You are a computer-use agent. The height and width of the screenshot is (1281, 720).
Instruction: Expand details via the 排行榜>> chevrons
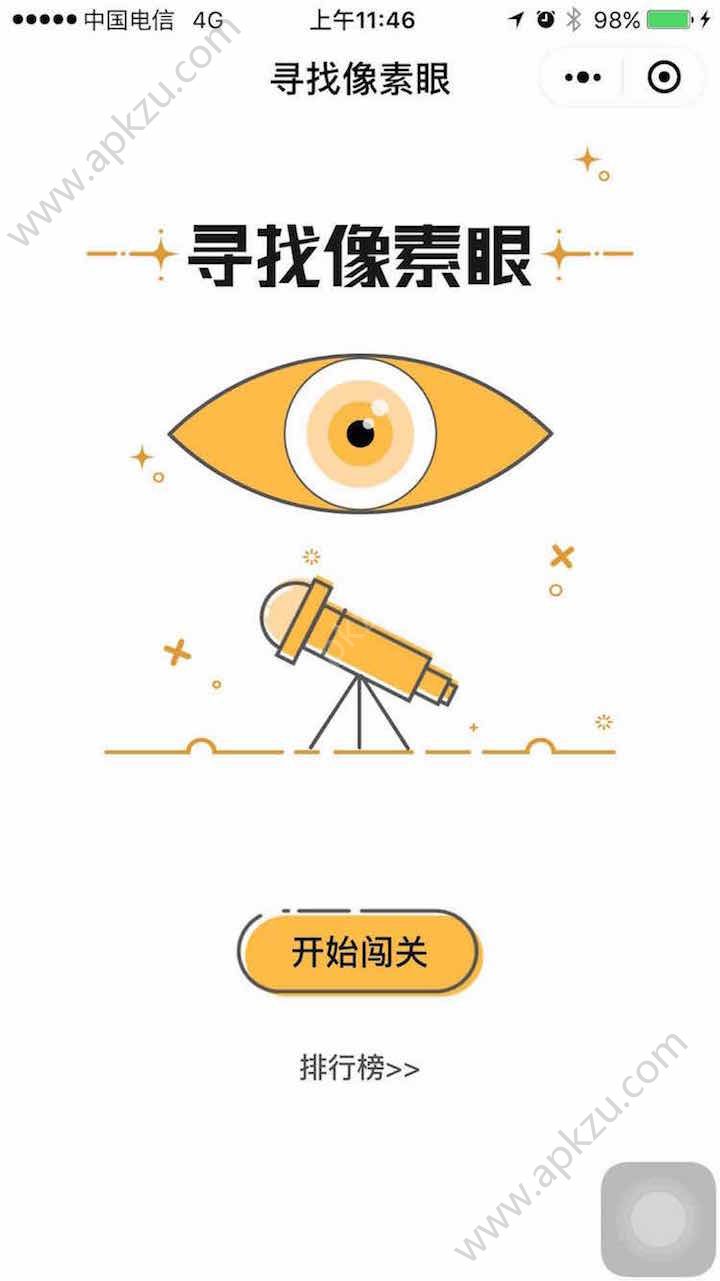[405, 1066]
